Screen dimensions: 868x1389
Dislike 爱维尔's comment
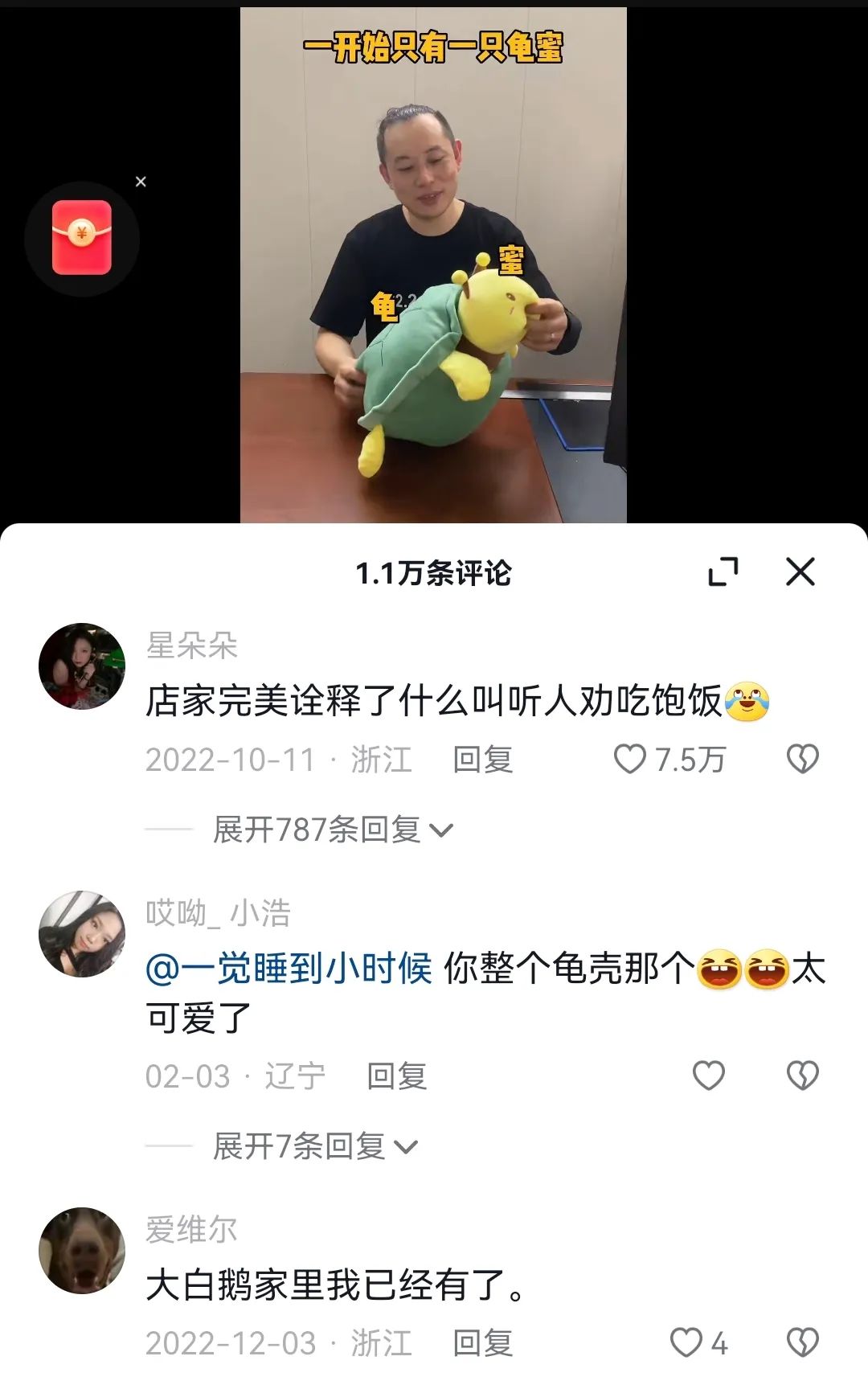[802, 1342]
